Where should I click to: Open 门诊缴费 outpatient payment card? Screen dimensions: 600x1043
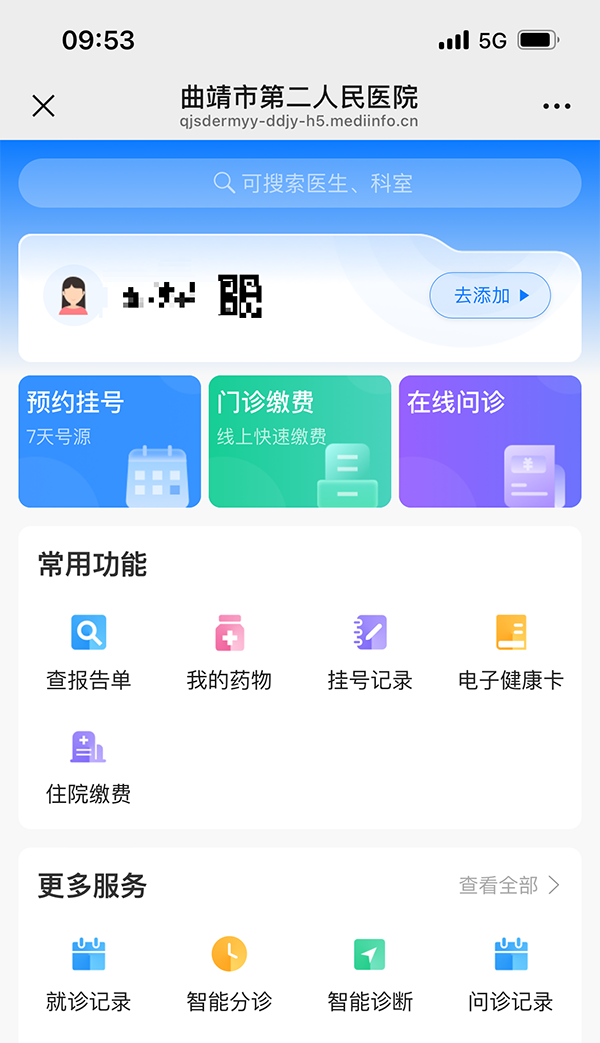click(x=300, y=441)
